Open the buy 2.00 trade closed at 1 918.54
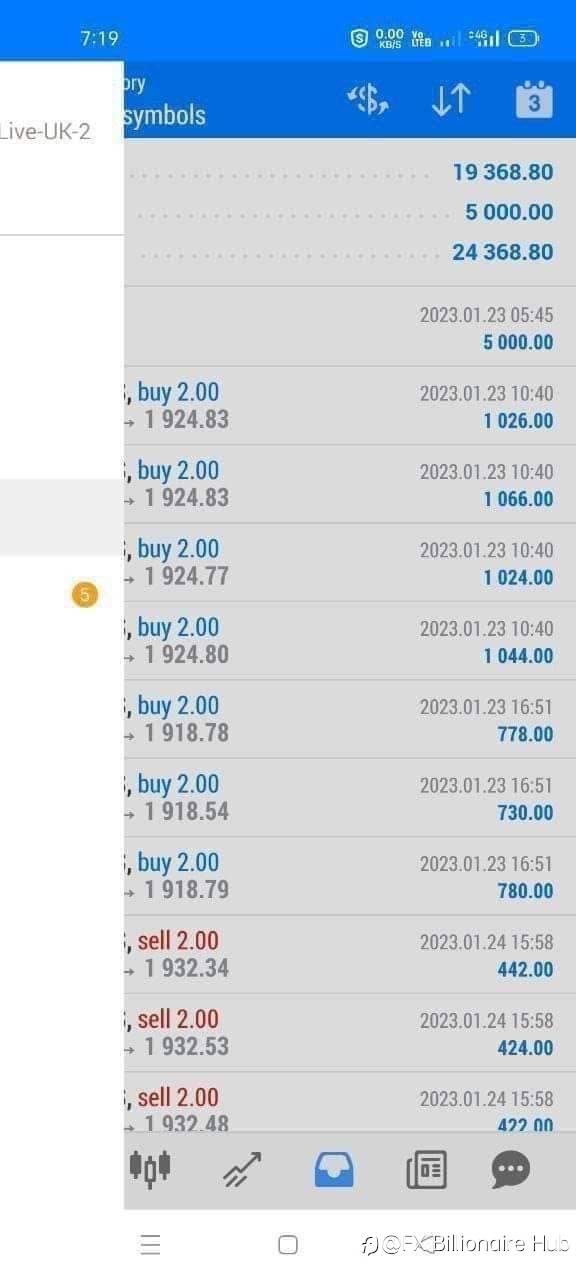 (x=349, y=798)
